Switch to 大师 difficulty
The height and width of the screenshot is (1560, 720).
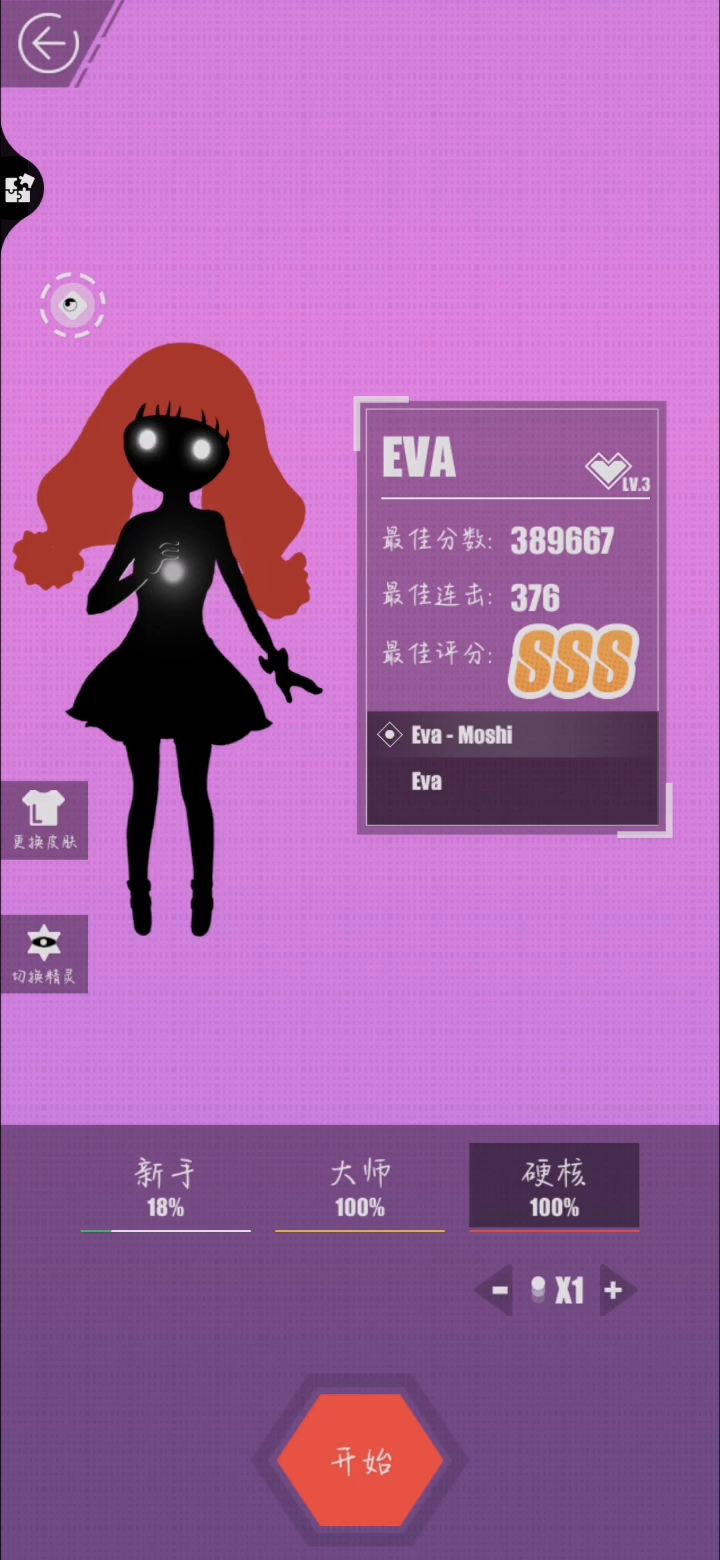pyautogui.click(x=360, y=1187)
